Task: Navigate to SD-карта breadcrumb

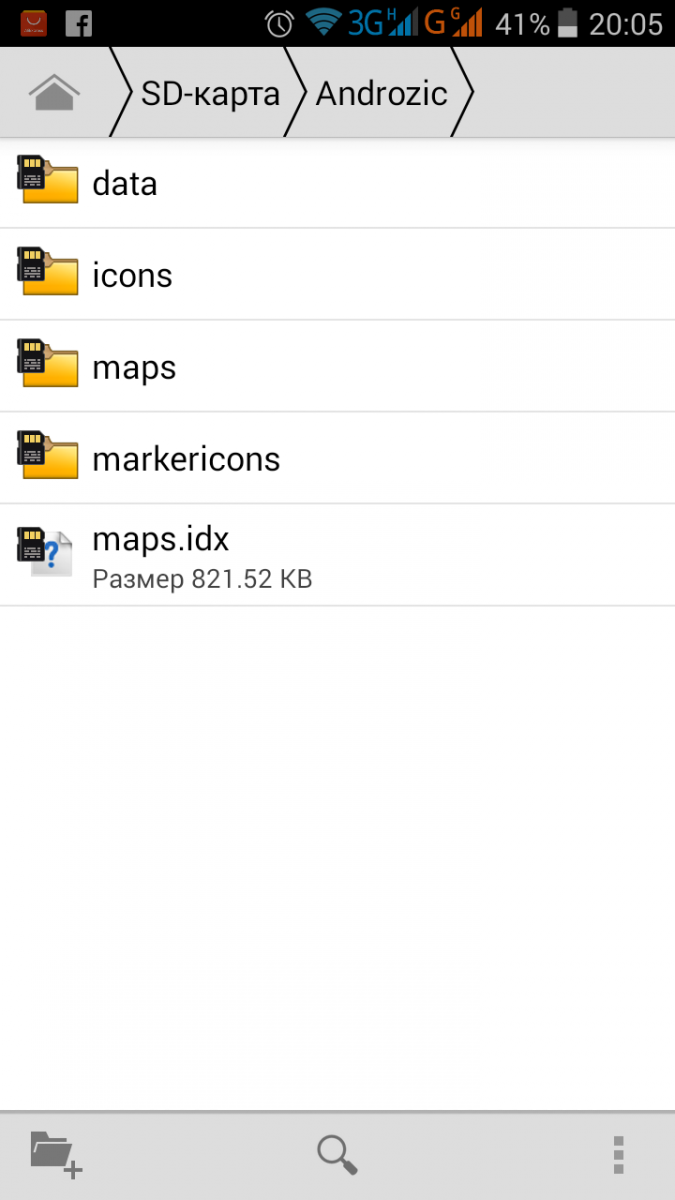Action: [210, 93]
